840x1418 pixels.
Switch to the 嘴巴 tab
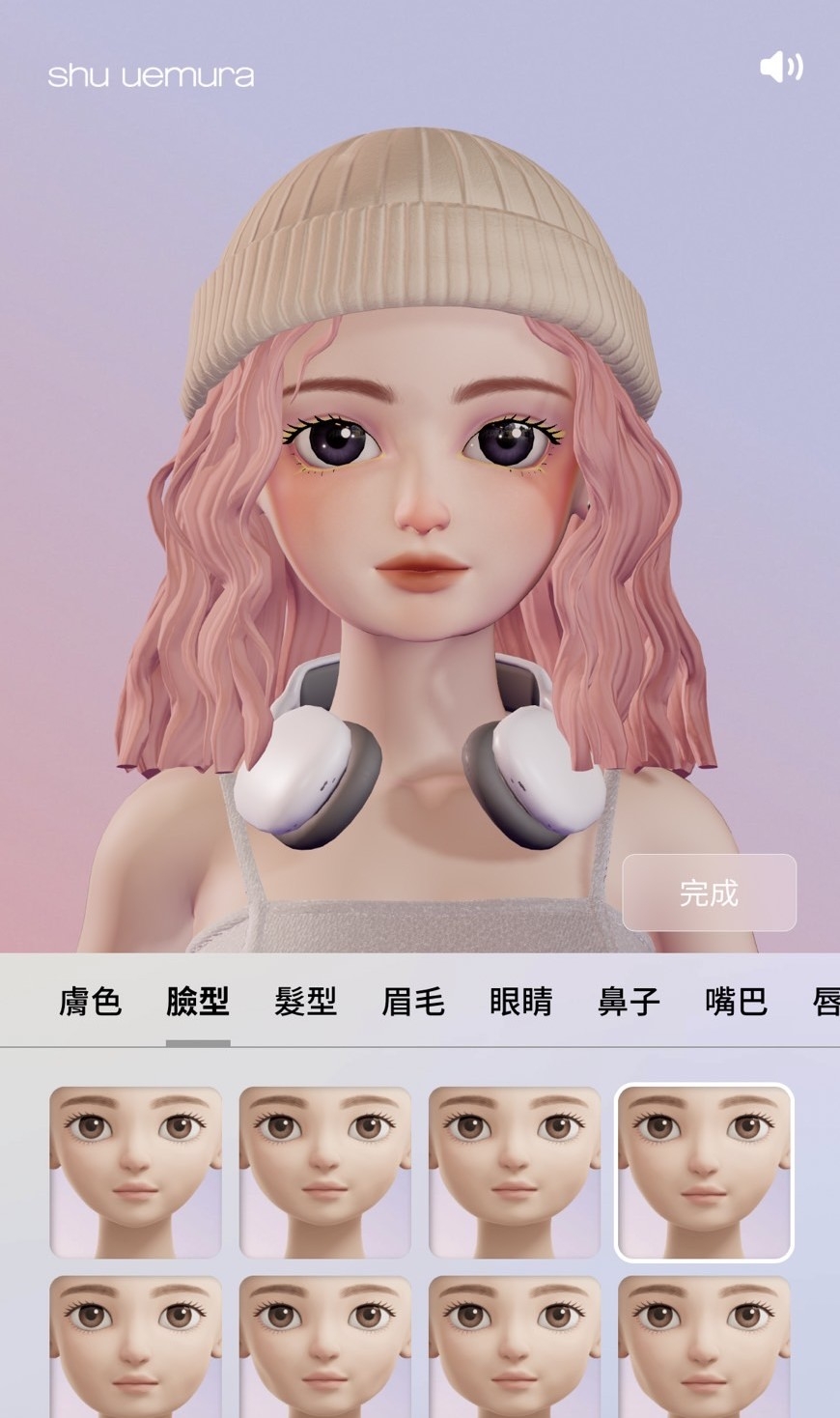737,1002
